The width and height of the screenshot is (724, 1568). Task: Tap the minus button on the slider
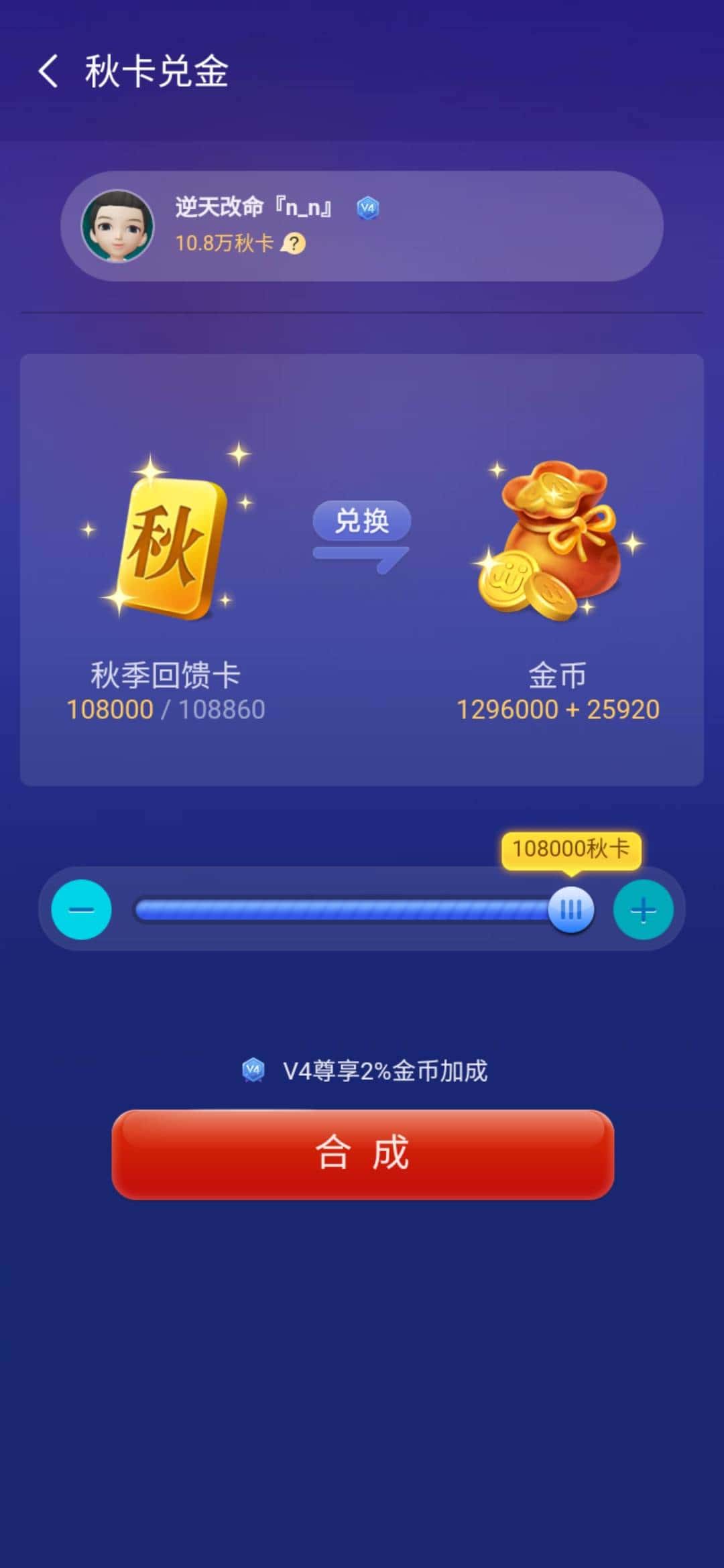[x=81, y=909]
